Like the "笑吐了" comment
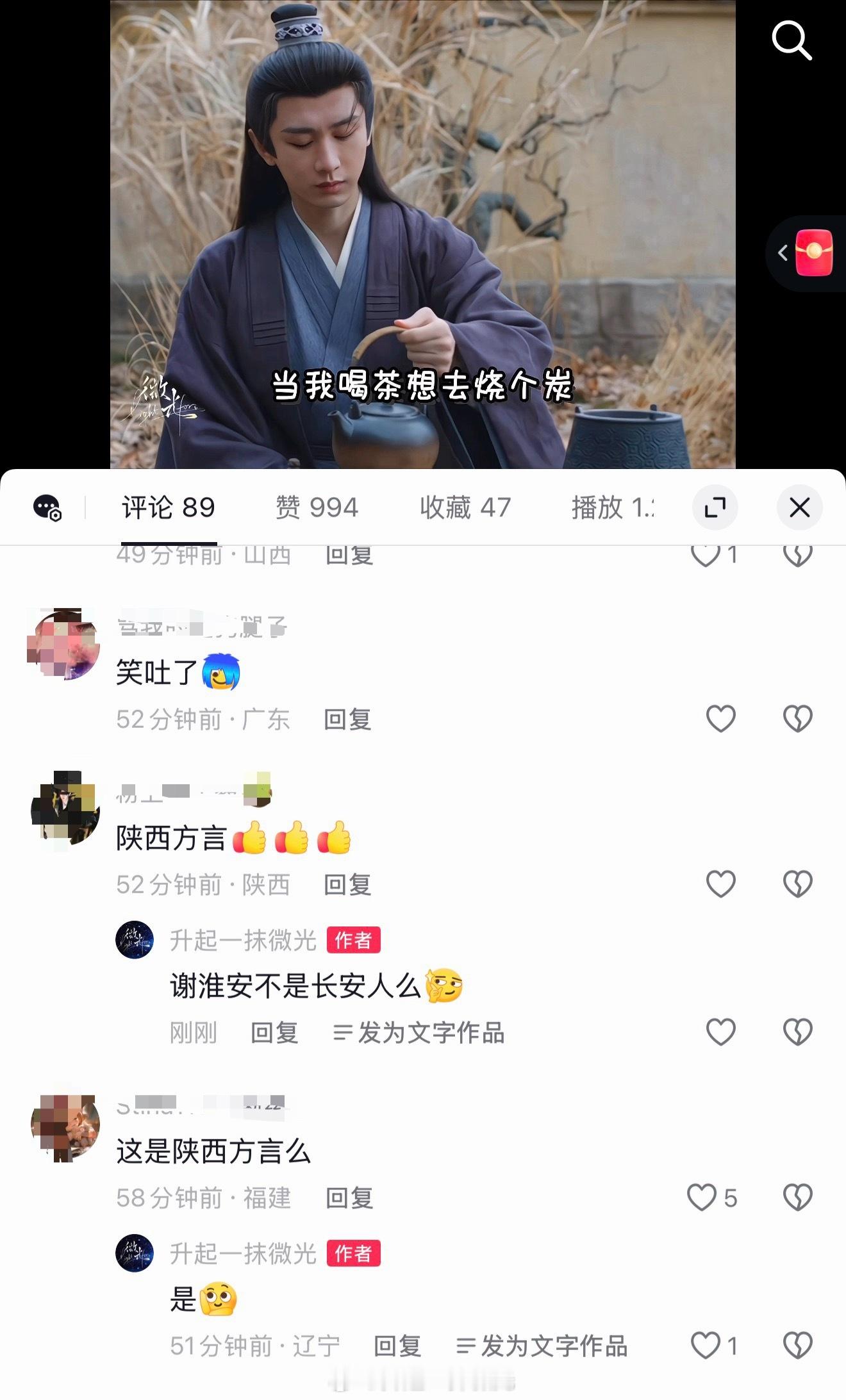The image size is (846, 1400). 720,720
